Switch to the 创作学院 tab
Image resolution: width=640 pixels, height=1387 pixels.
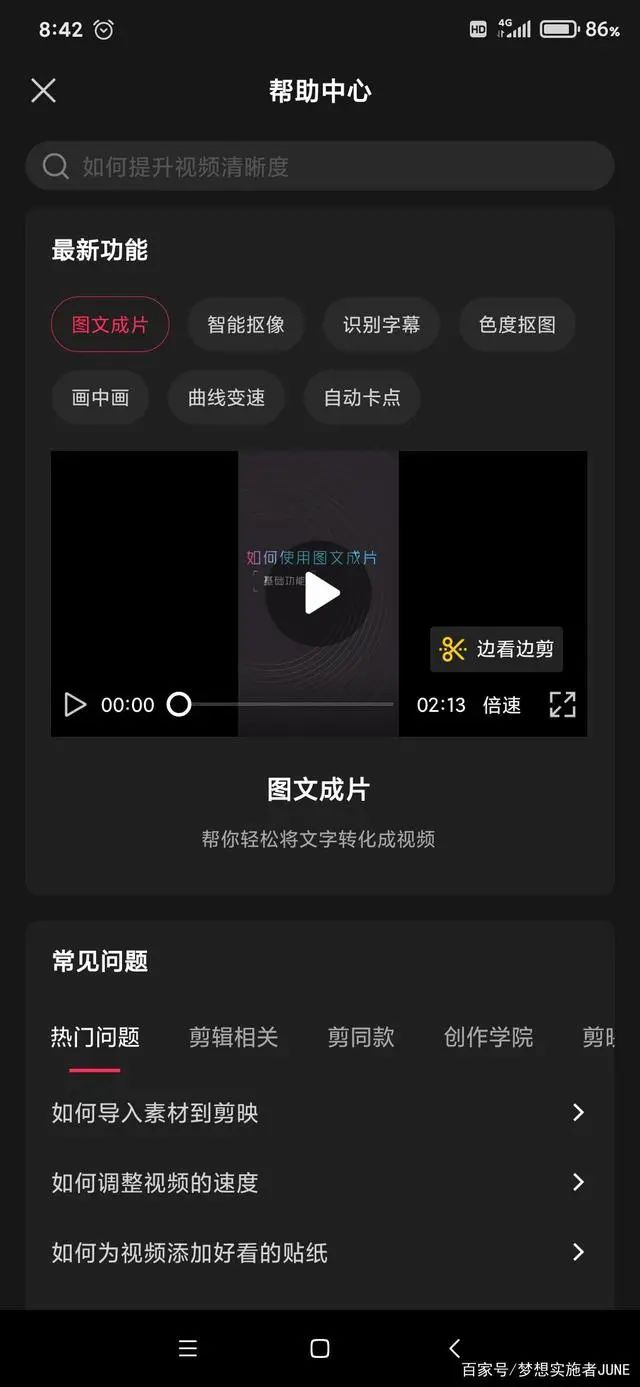488,1038
